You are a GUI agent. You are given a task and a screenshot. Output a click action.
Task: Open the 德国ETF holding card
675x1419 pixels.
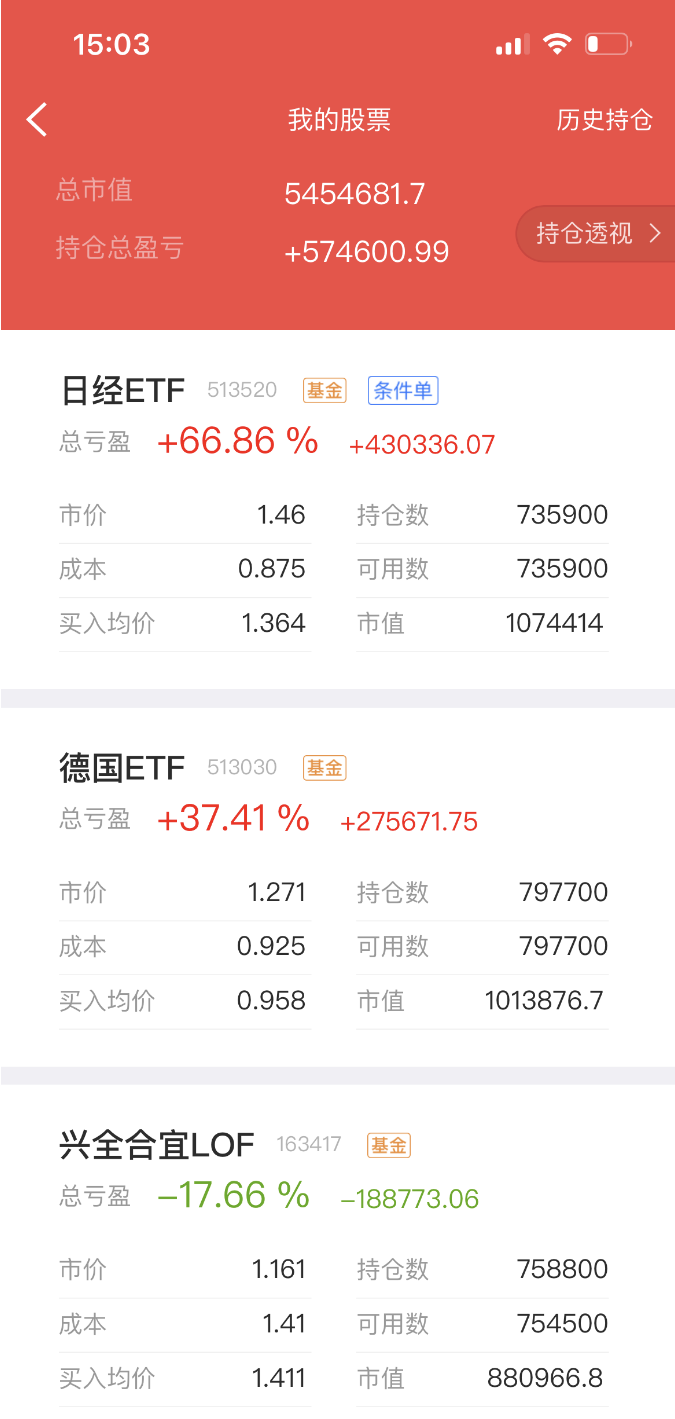[122, 768]
